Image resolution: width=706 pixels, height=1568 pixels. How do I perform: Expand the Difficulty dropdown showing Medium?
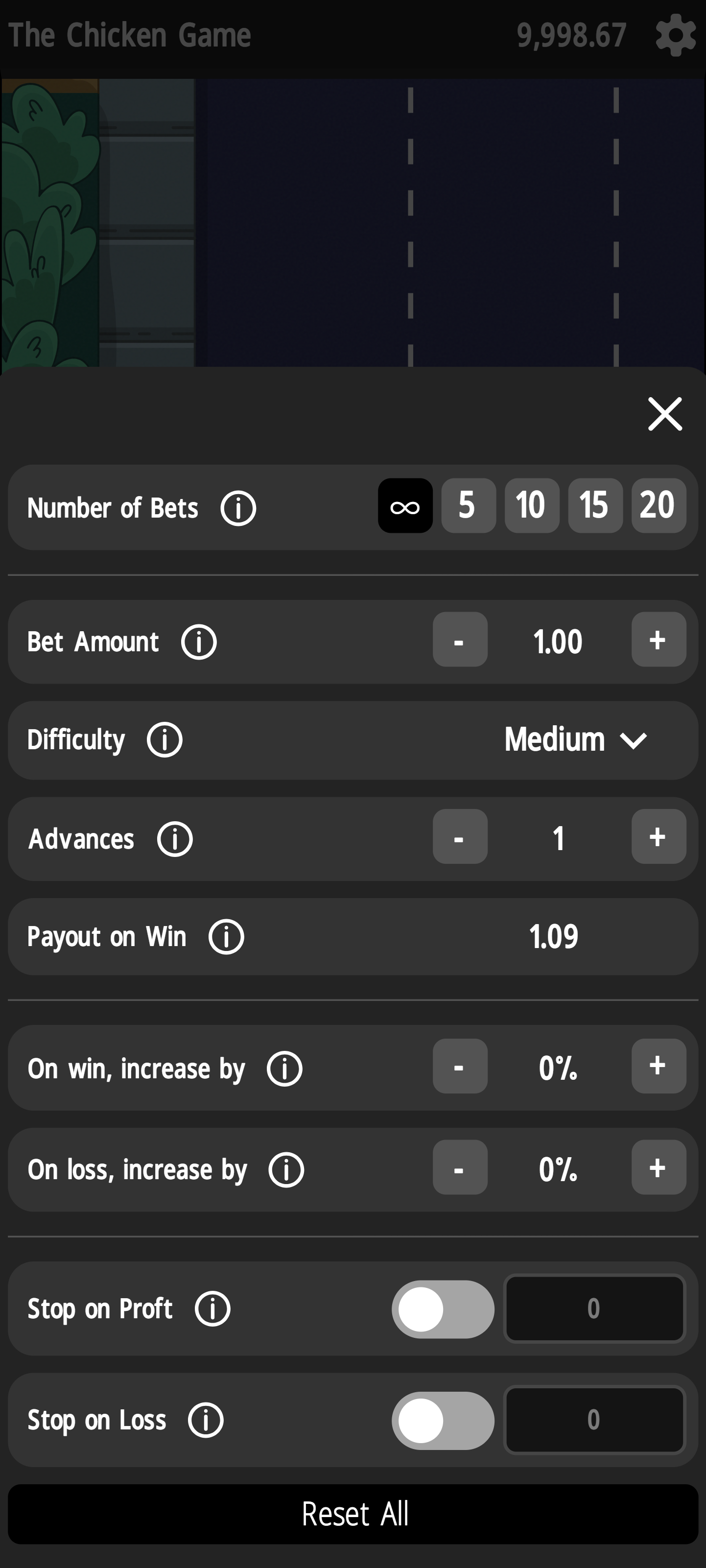[575, 740]
